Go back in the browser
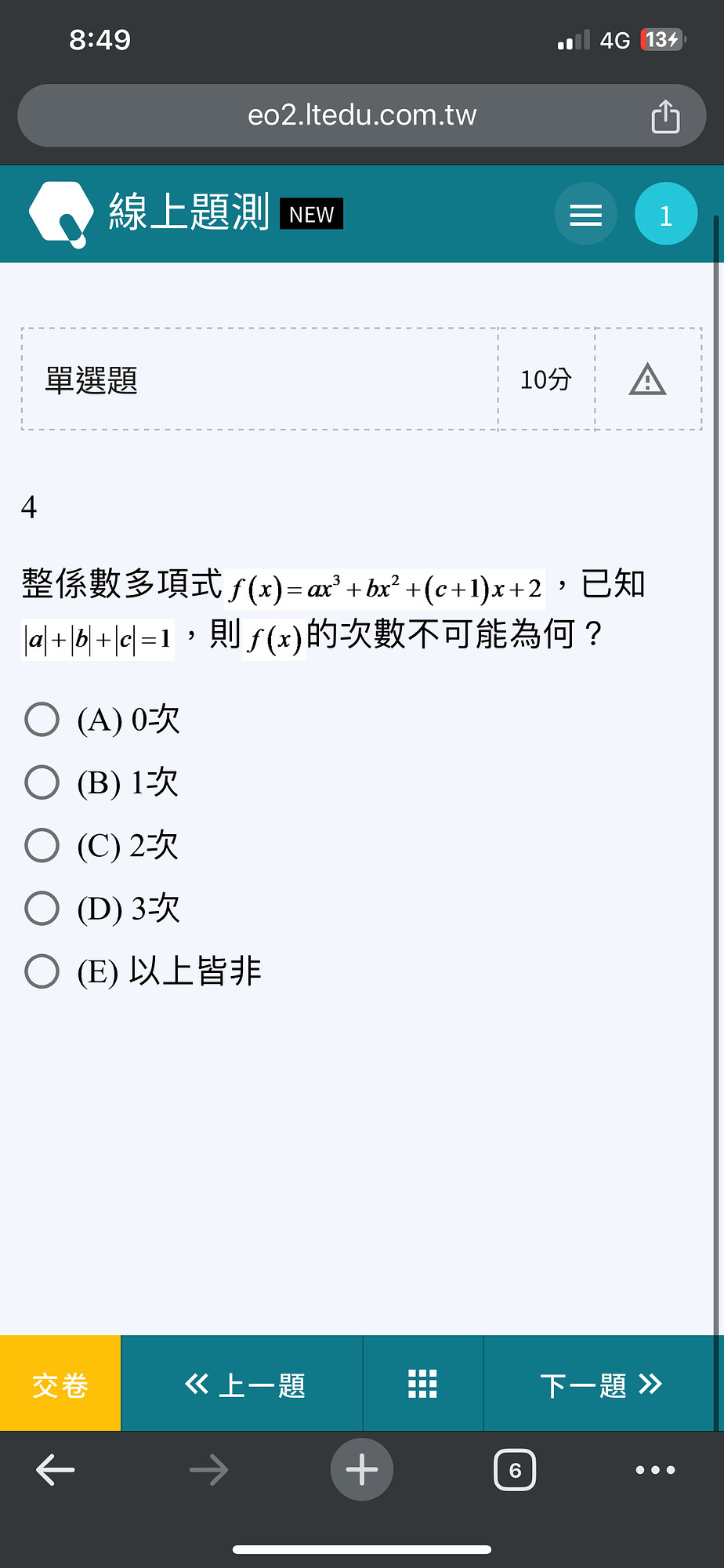Viewport: 724px width, 1568px height. pyautogui.click(x=56, y=1469)
